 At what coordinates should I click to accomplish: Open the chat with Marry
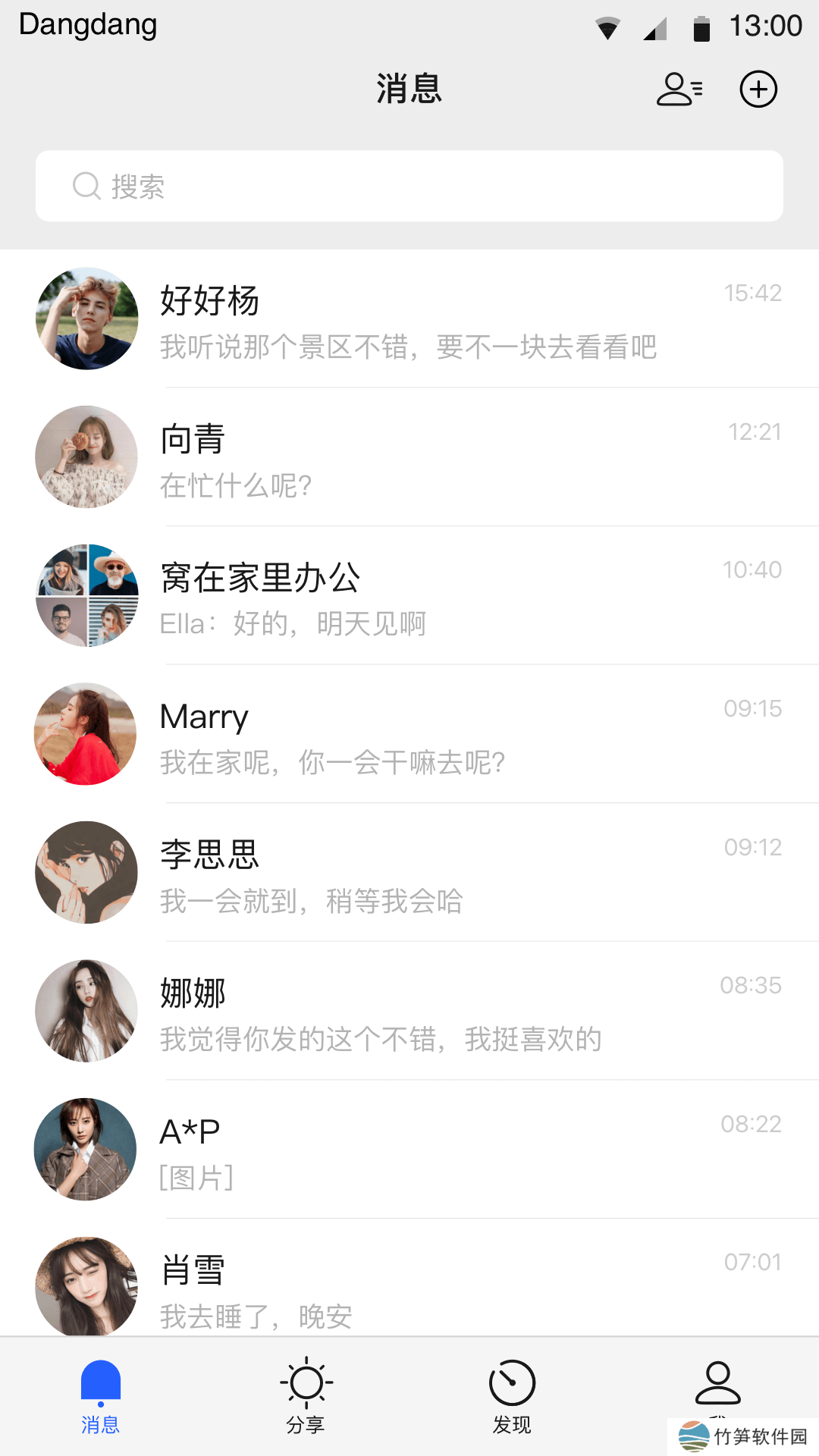[x=409, y=734]
